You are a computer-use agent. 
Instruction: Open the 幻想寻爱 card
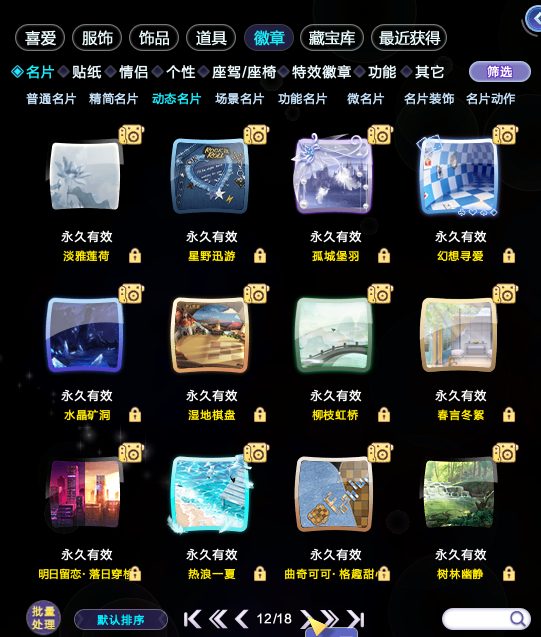459,176
